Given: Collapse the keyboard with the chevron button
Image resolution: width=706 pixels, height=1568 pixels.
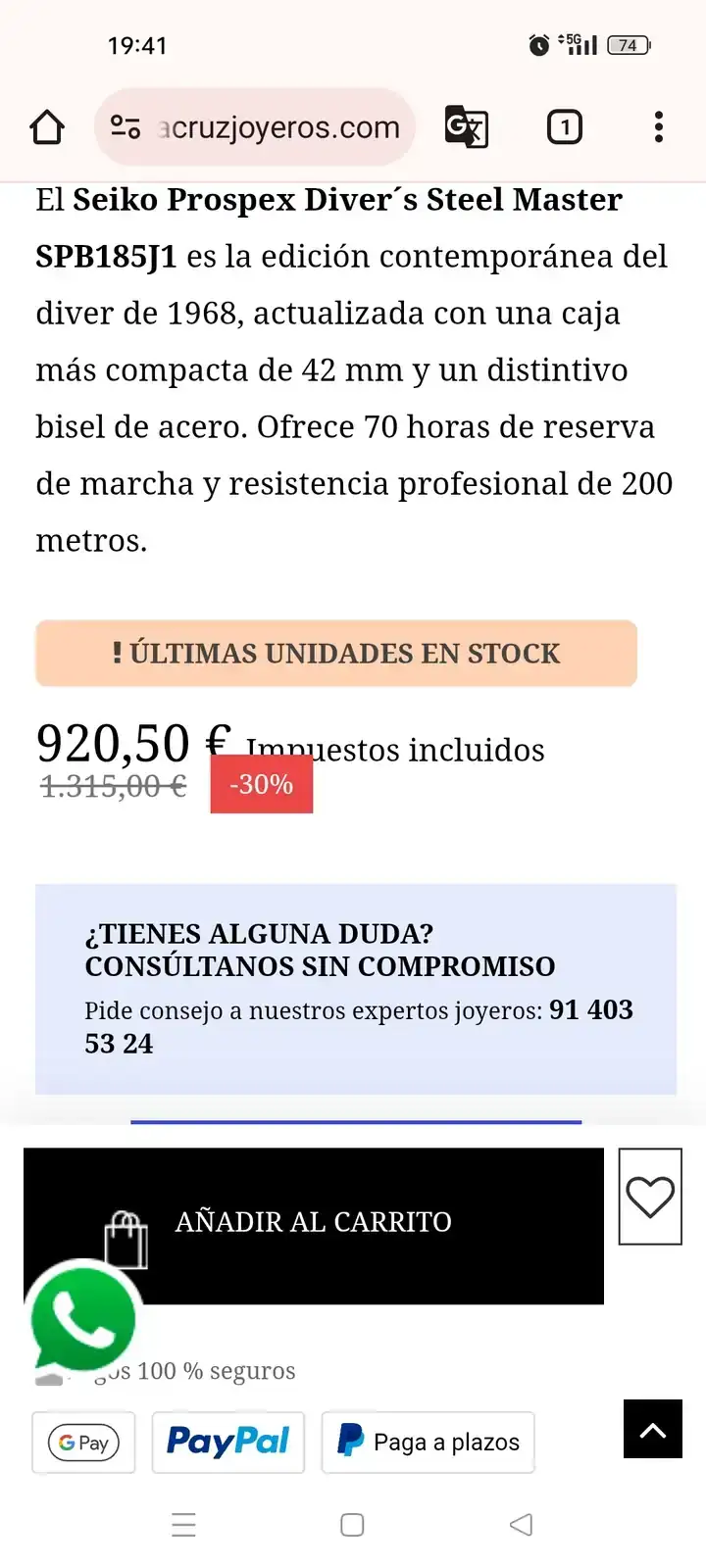Looking at the screenshot, I should (x=652, y=1429).
